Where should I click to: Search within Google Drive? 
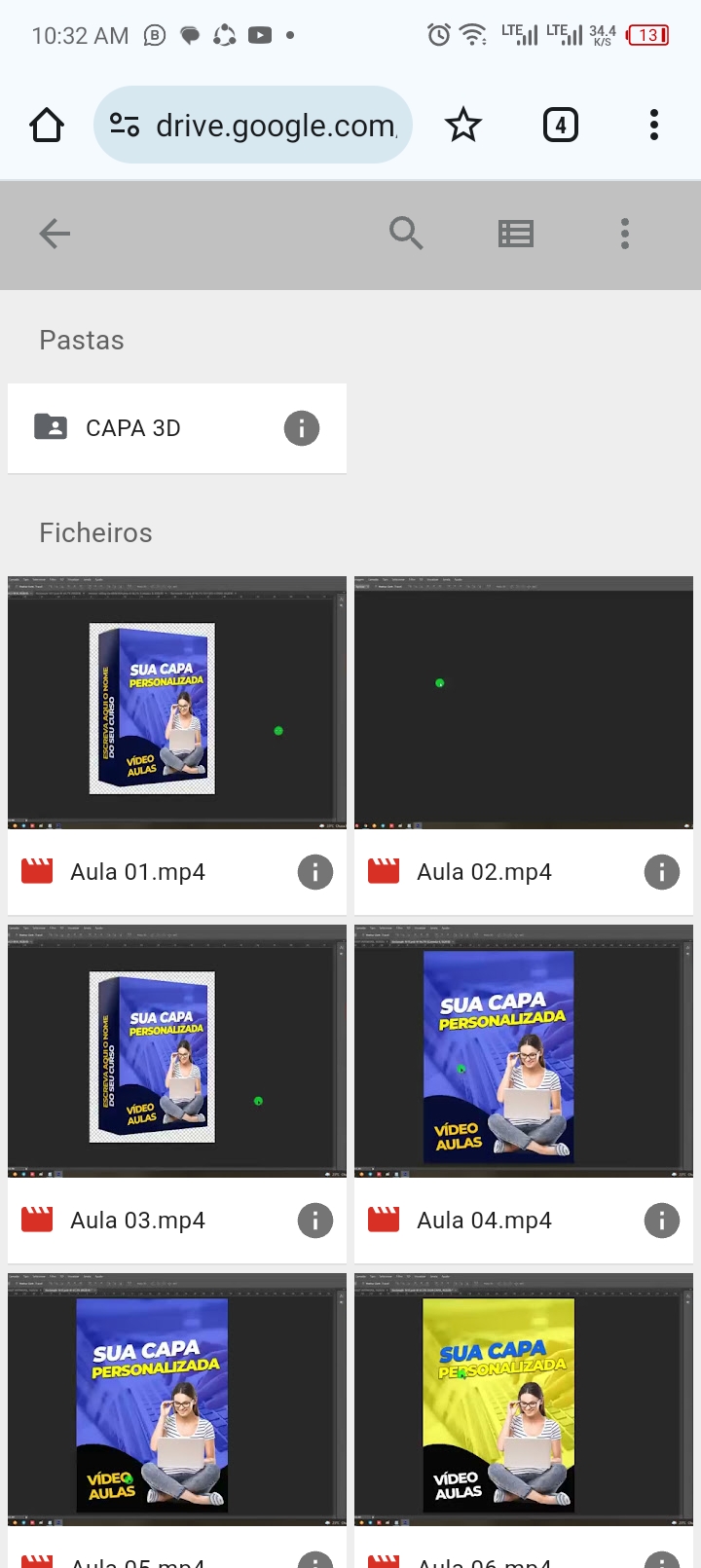pyautogui.click(x=406, y=234)
